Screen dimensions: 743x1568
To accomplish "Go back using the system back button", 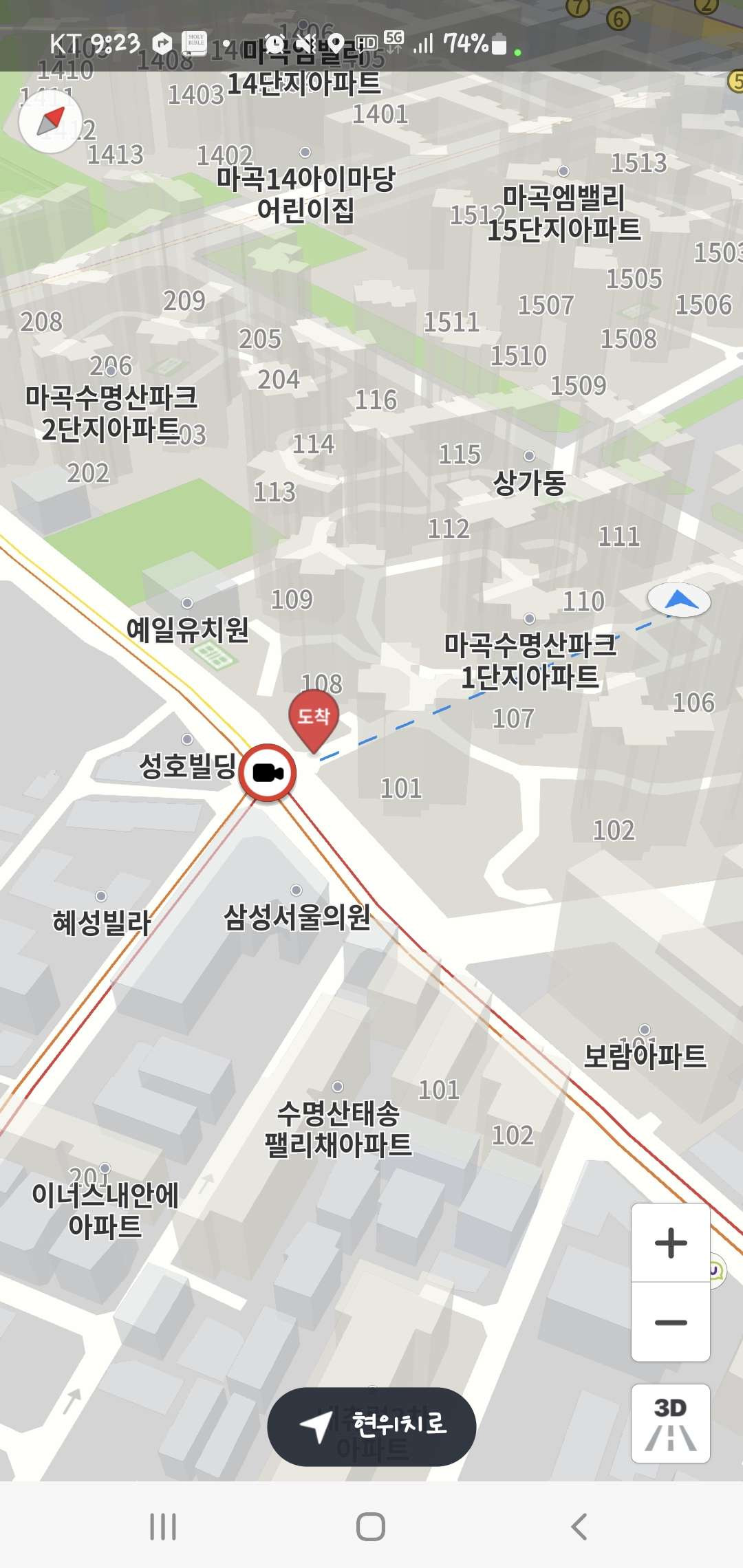I will click(x=579, y=1527).
